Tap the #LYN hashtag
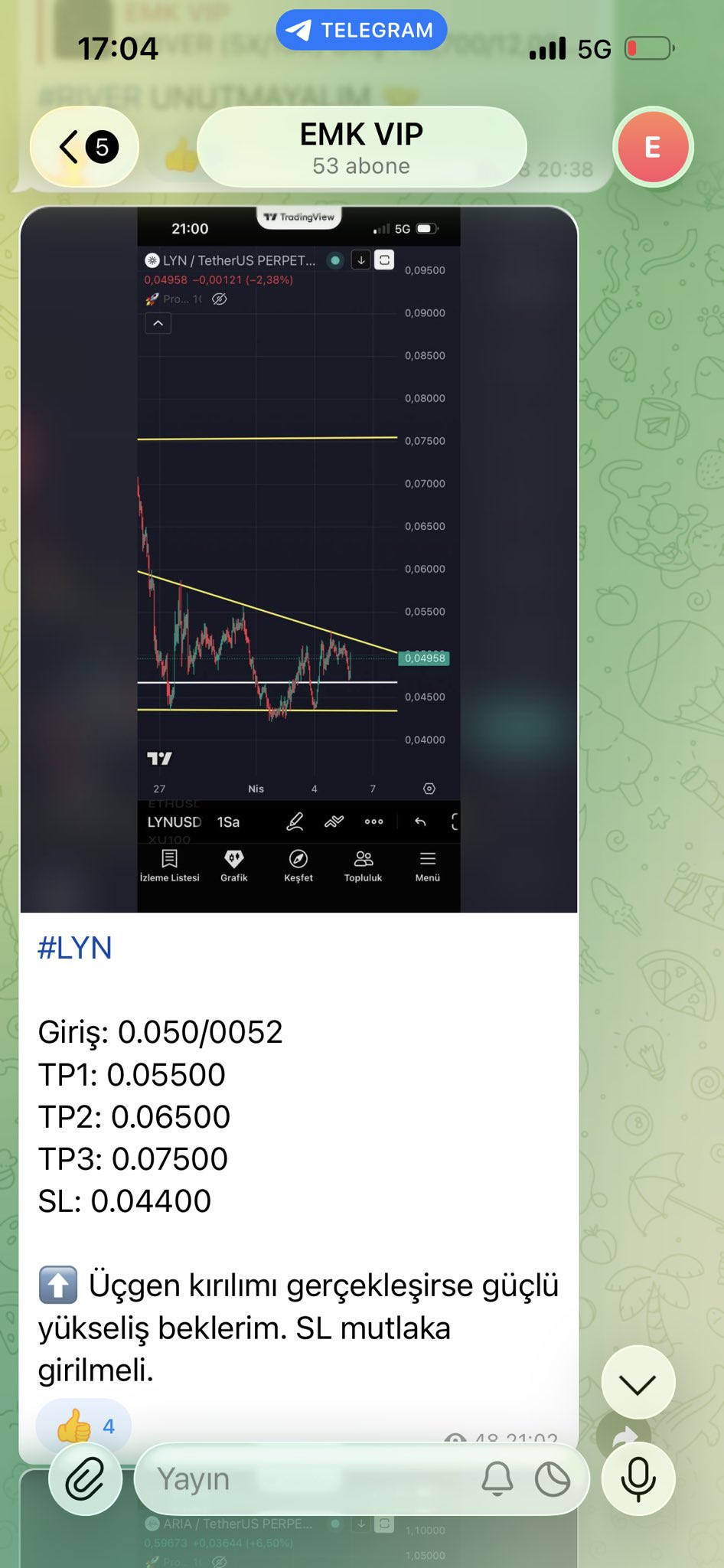Image resolution: width=724 pixels, height=1568 pixels. click(75, 948)
